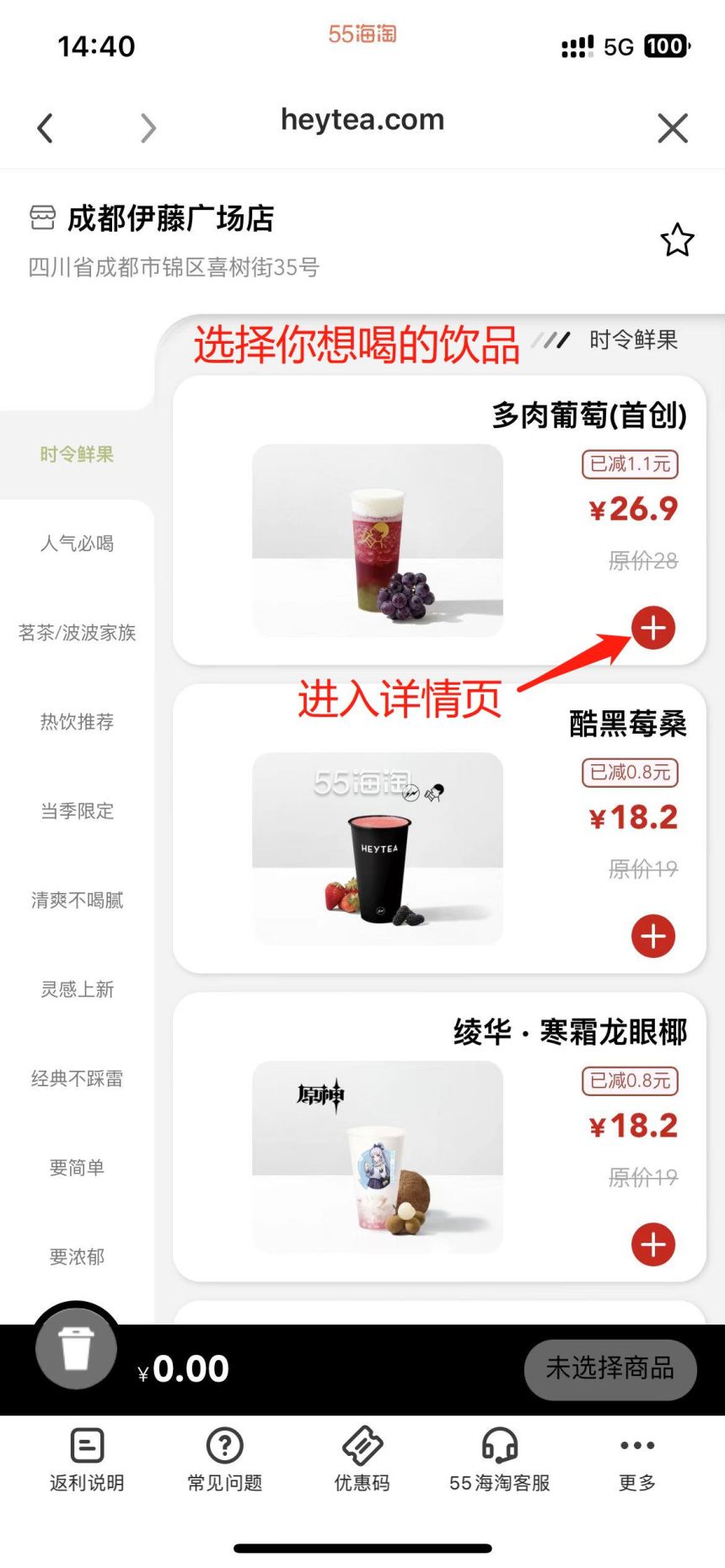The width and height of the screenshot is (725, 1568).
Task: Select the 经典不踩雷 category
Action: pyautogui.click(x=77, y=1078)
